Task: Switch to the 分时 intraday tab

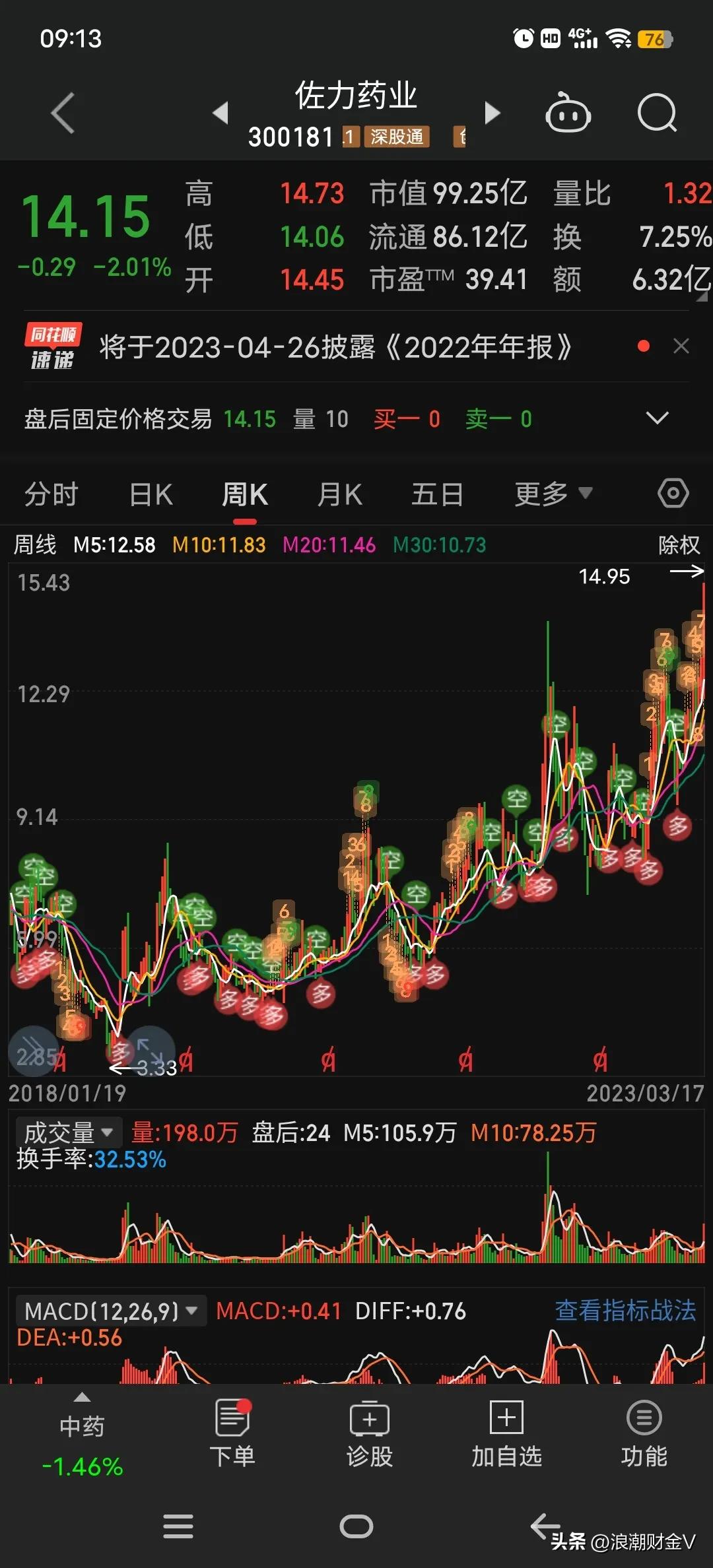Action: tap(51, 493)
